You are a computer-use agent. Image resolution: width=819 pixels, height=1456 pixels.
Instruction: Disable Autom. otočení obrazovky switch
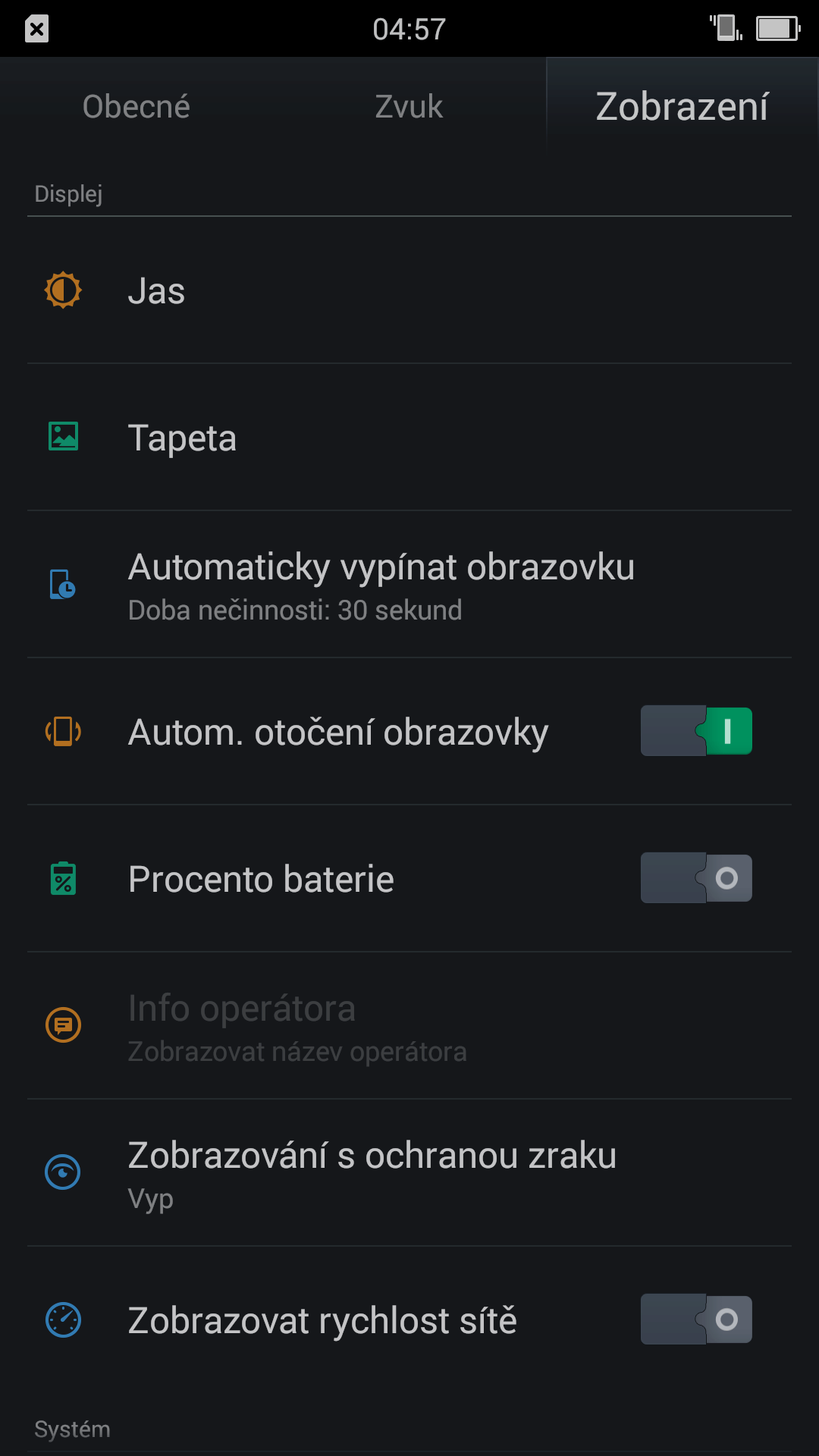(696, 731)
